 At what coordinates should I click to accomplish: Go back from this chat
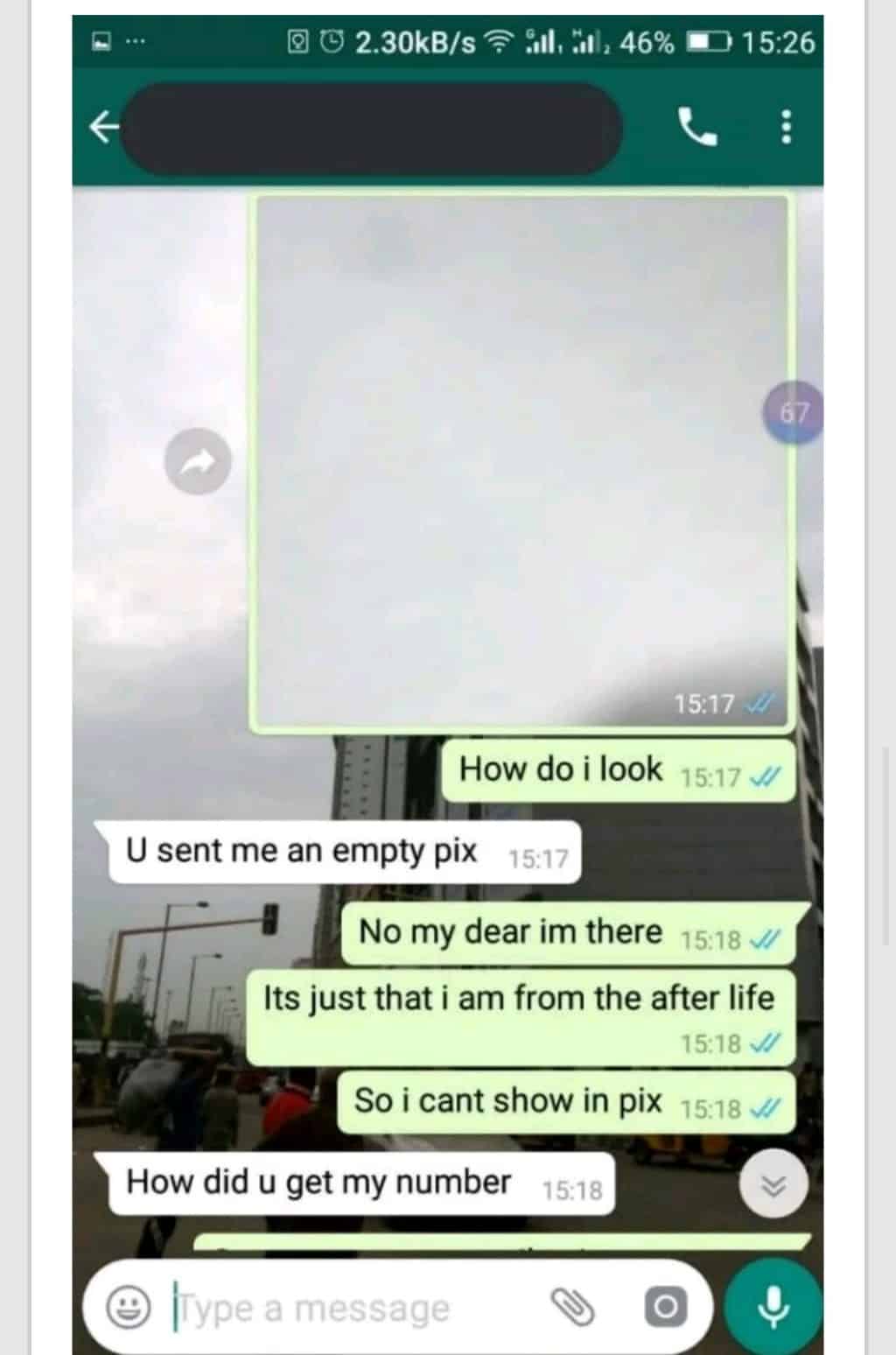(103, 128)
